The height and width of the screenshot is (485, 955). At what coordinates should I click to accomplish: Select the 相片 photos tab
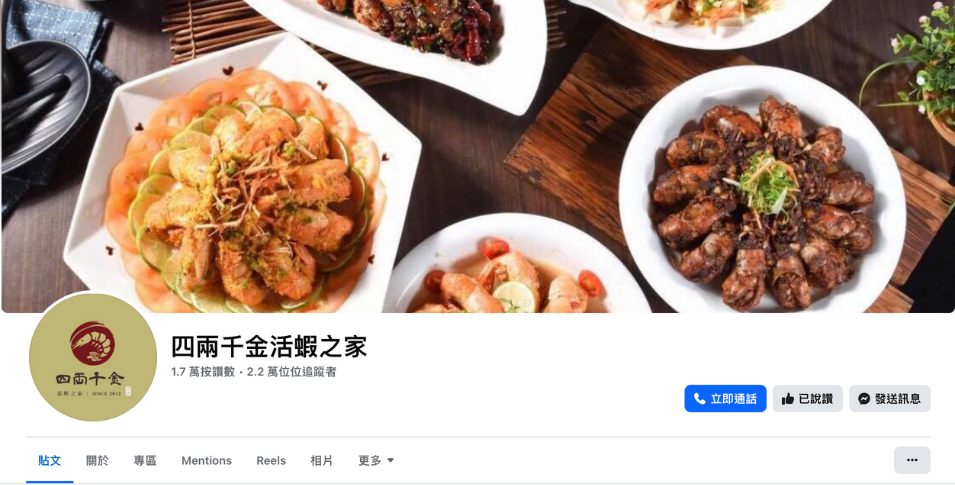click(x=322, y=460)
